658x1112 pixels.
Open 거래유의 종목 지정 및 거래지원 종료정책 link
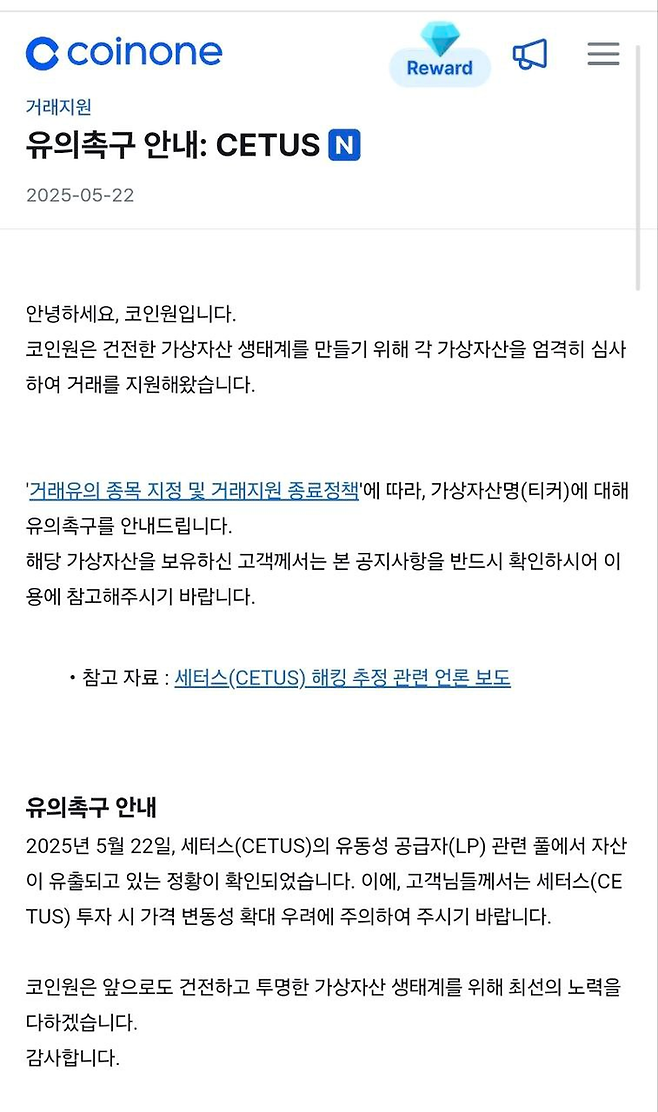tap(193, 491)
